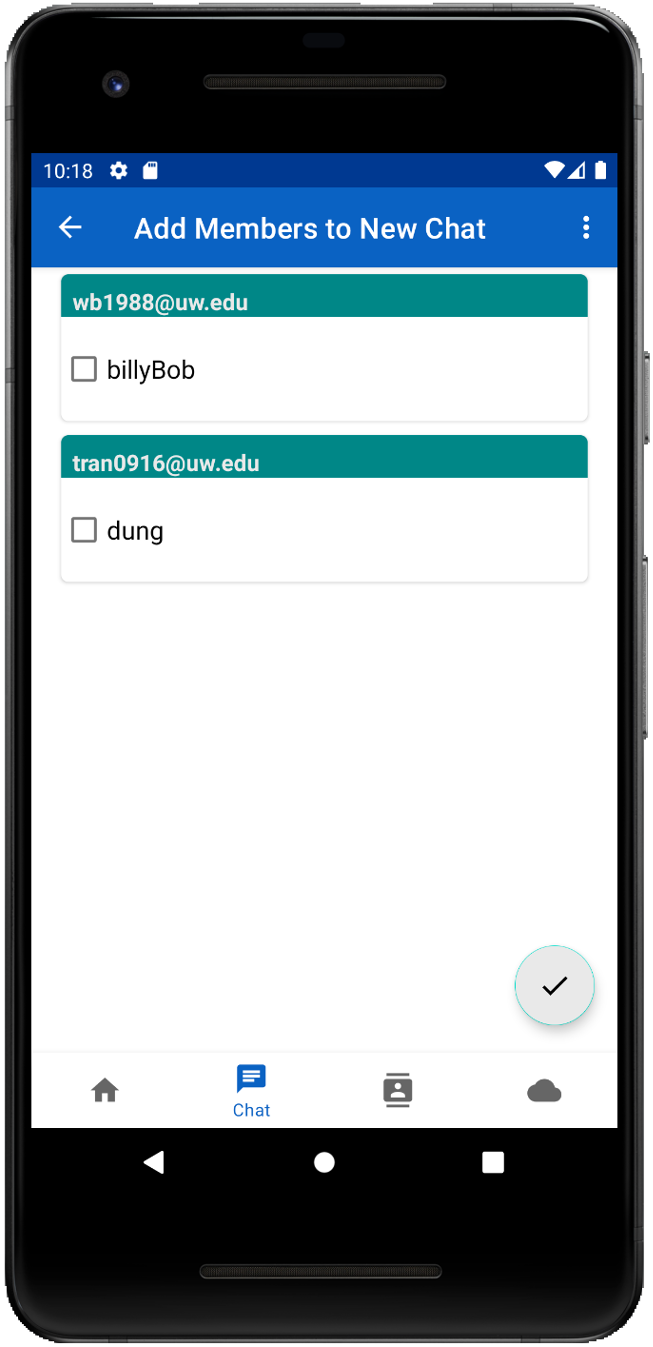
Task: Select dung as a chat member
Action: 84,530
